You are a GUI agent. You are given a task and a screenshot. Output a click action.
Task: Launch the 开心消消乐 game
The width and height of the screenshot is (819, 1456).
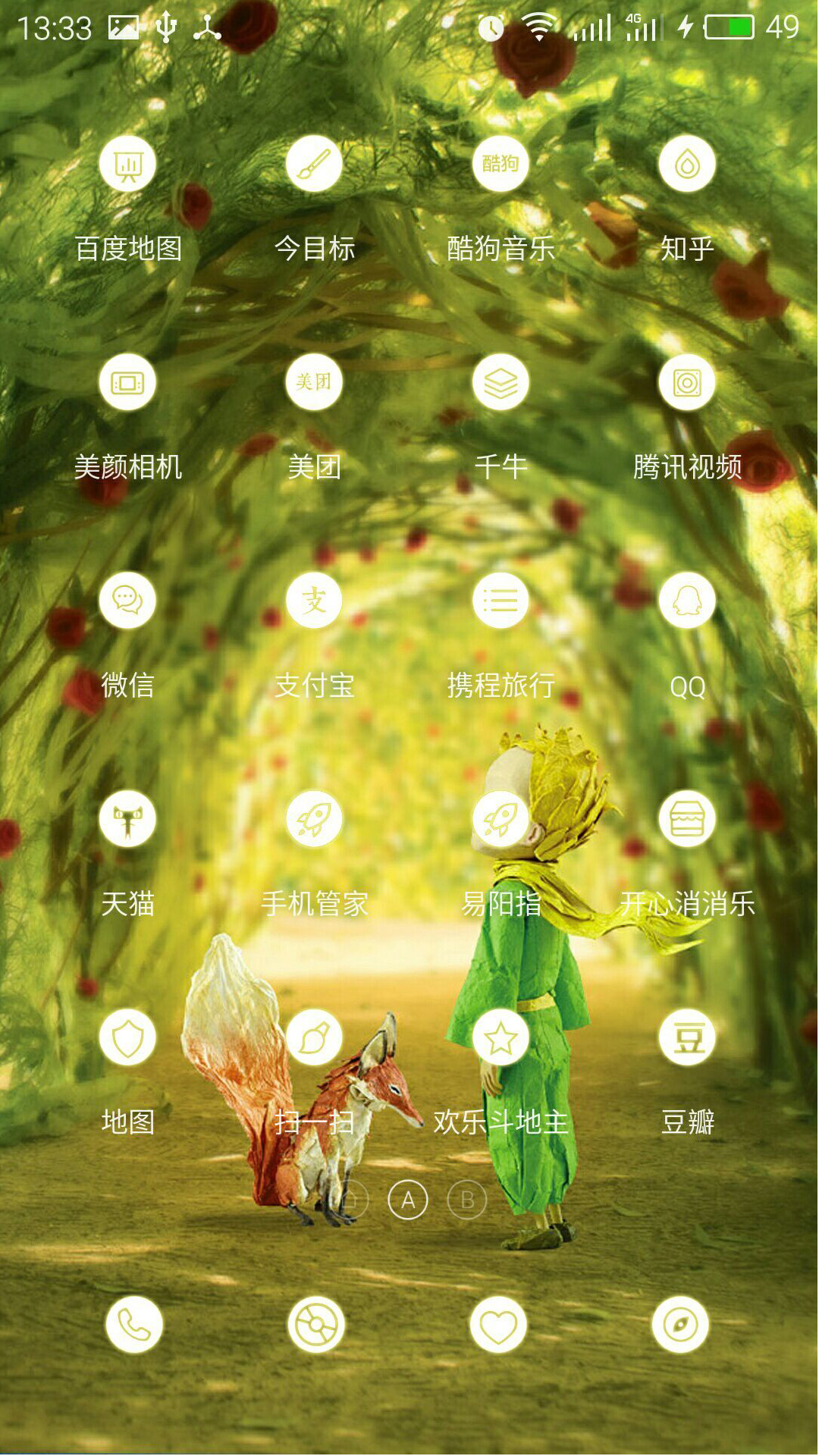point(687,819)
